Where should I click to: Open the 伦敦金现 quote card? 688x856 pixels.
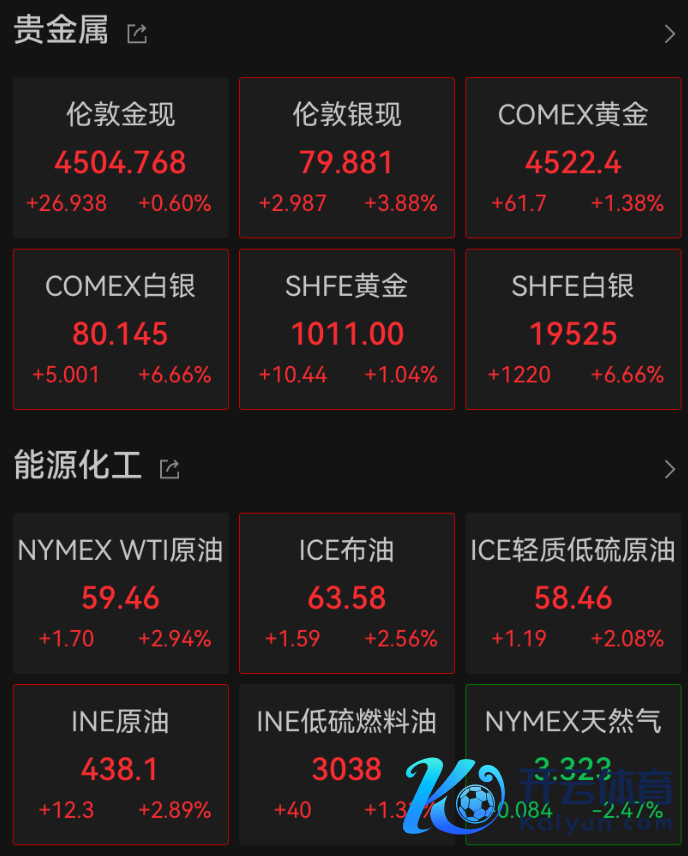point(121,158)
